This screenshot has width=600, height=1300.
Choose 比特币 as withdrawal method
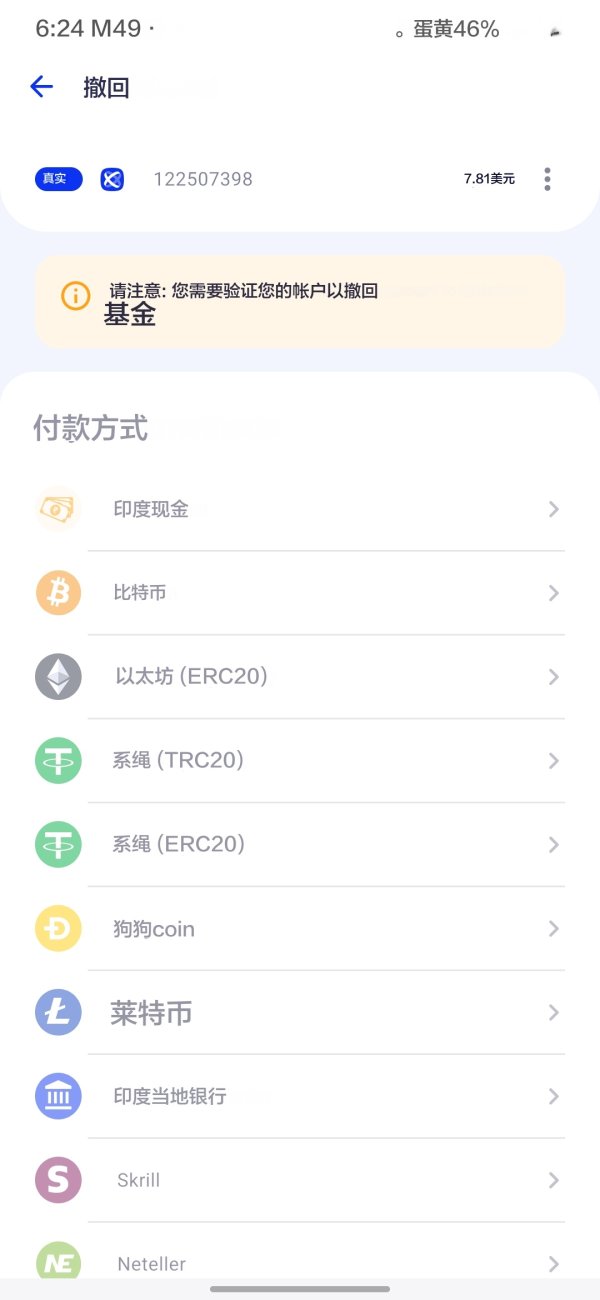point(300,593)
